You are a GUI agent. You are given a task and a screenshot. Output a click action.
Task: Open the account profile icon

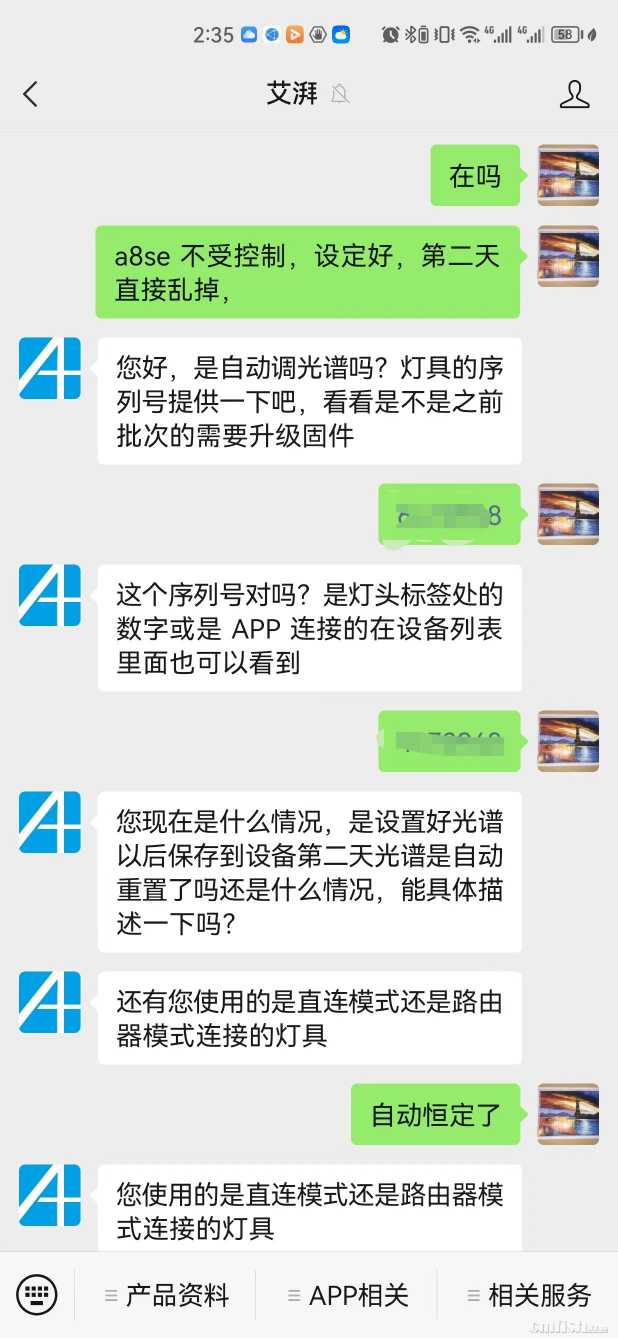click(574, 95)
